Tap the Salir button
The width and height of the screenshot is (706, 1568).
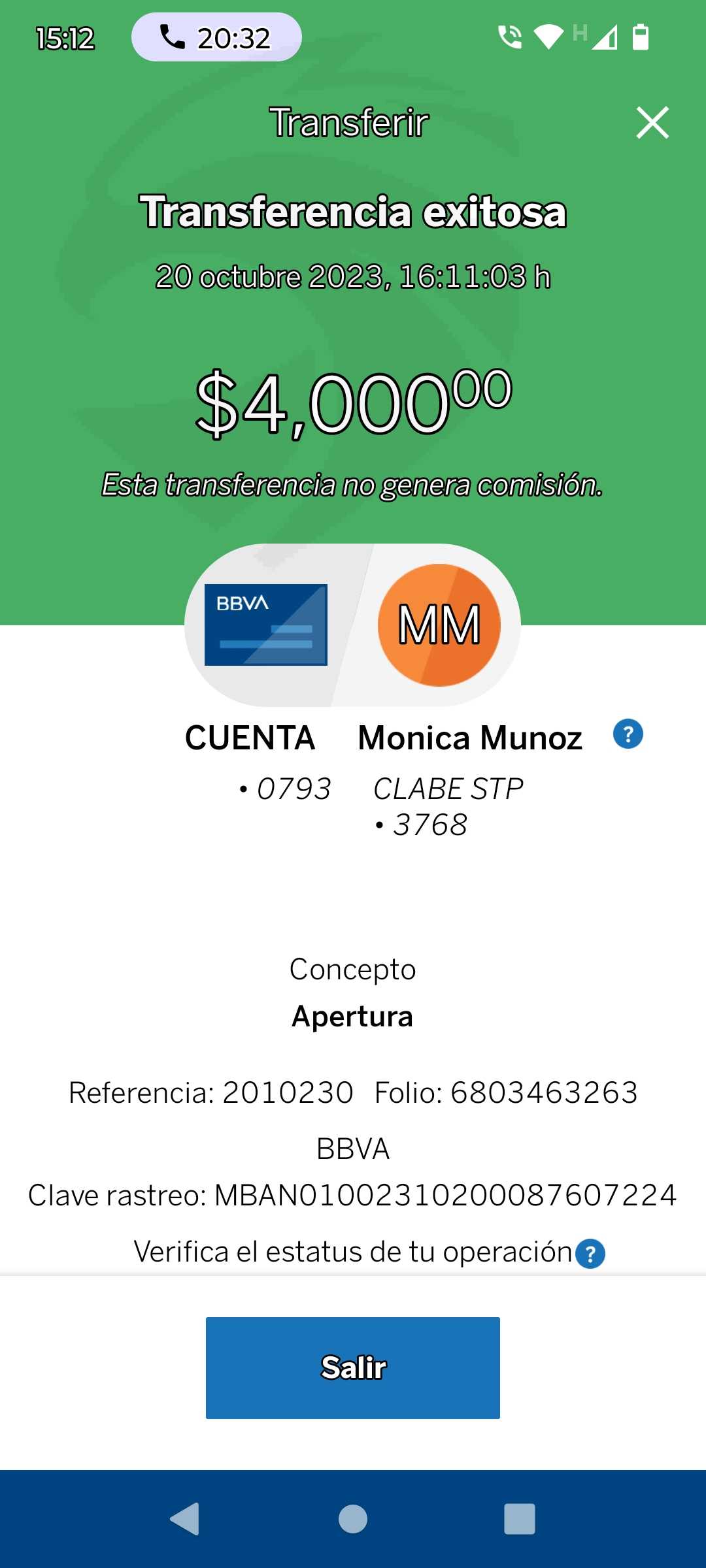coord(353,1367)
